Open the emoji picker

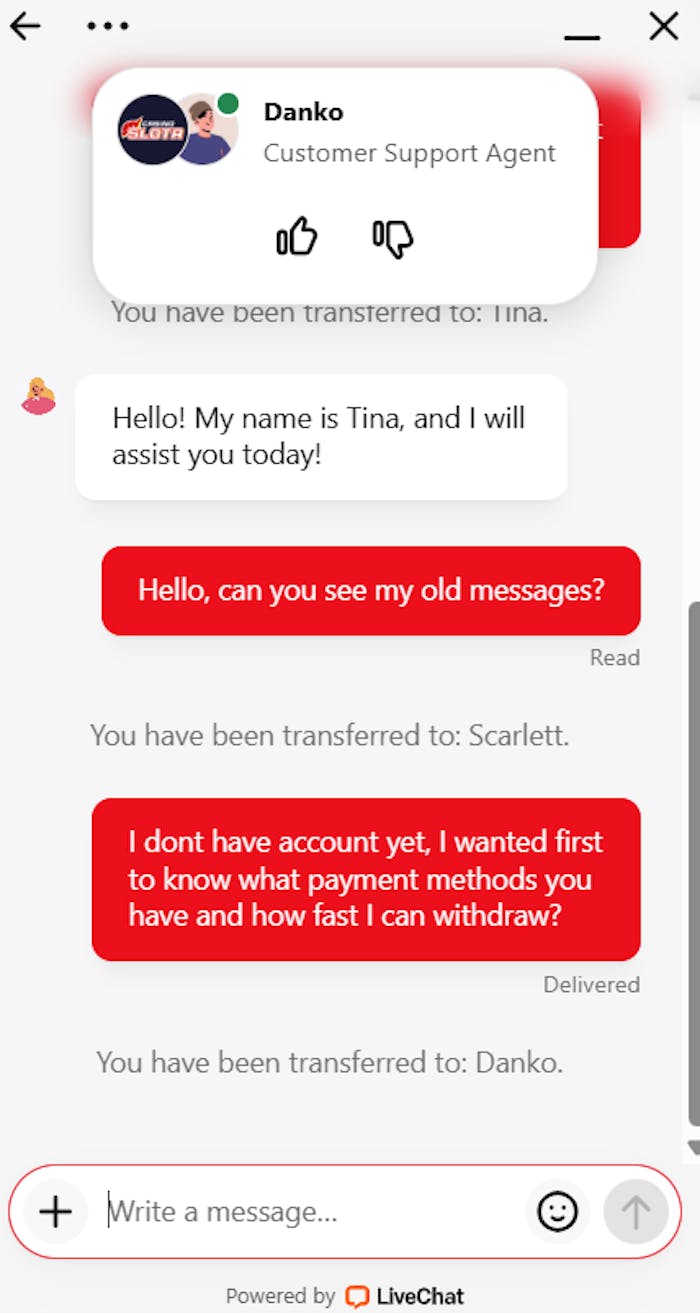pos(558,1212)
